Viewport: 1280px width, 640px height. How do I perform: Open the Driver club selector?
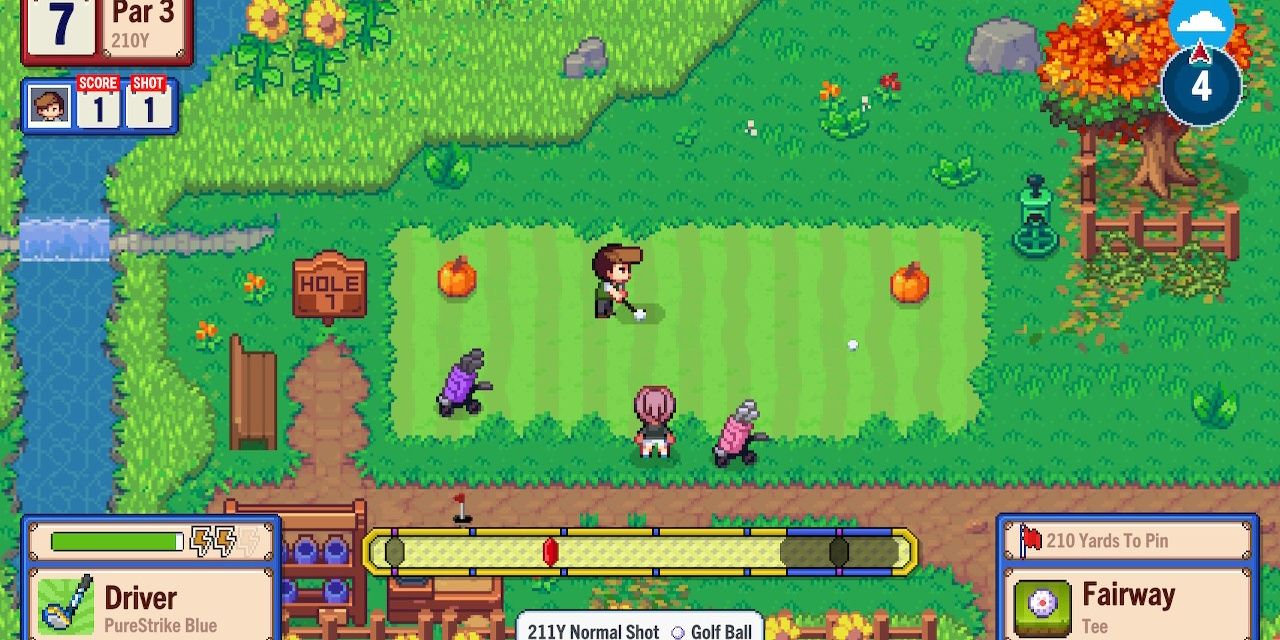[x=150, y=604]
